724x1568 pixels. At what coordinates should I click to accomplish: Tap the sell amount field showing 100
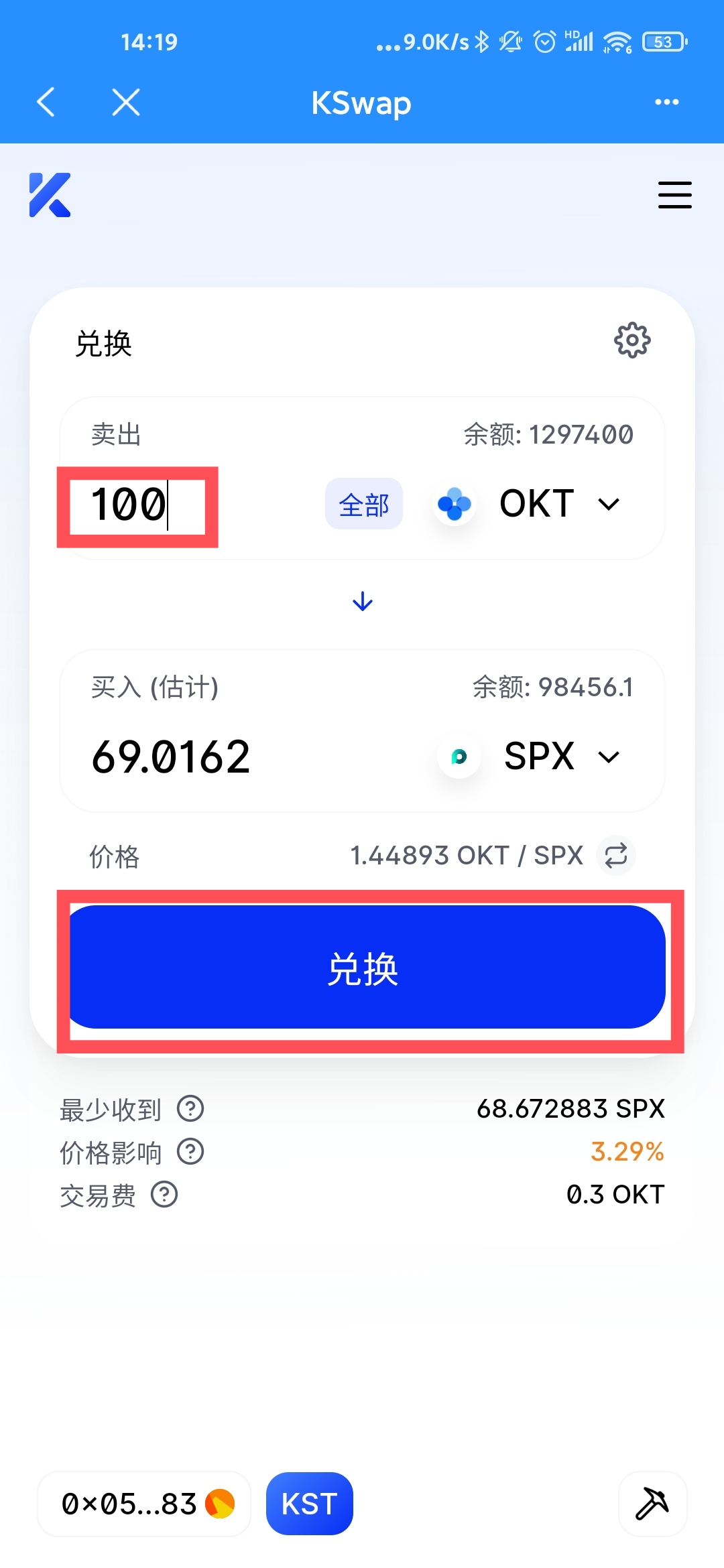pos(137,505)
